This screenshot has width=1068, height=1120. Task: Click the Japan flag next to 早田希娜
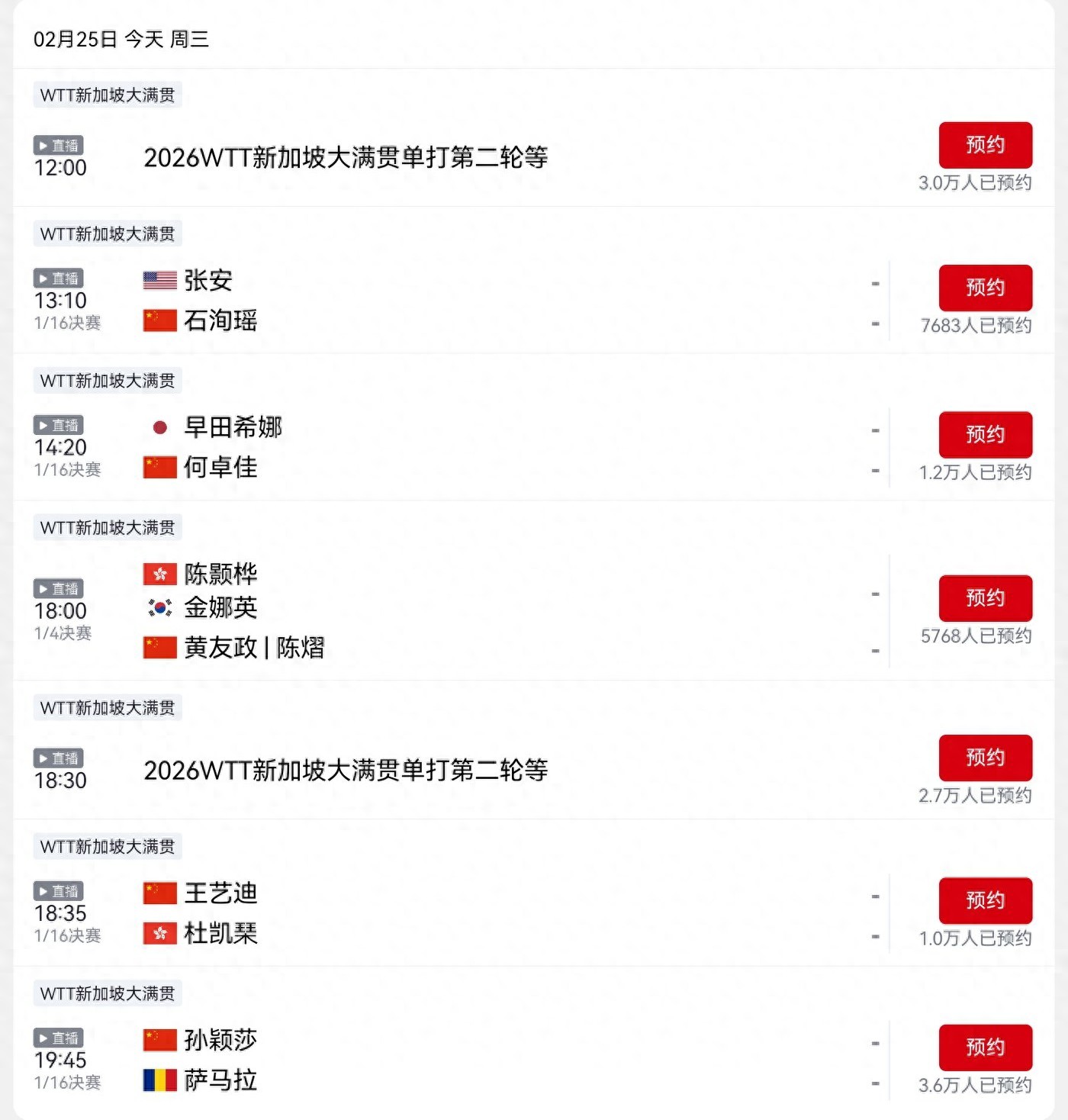tap(159, 426)
